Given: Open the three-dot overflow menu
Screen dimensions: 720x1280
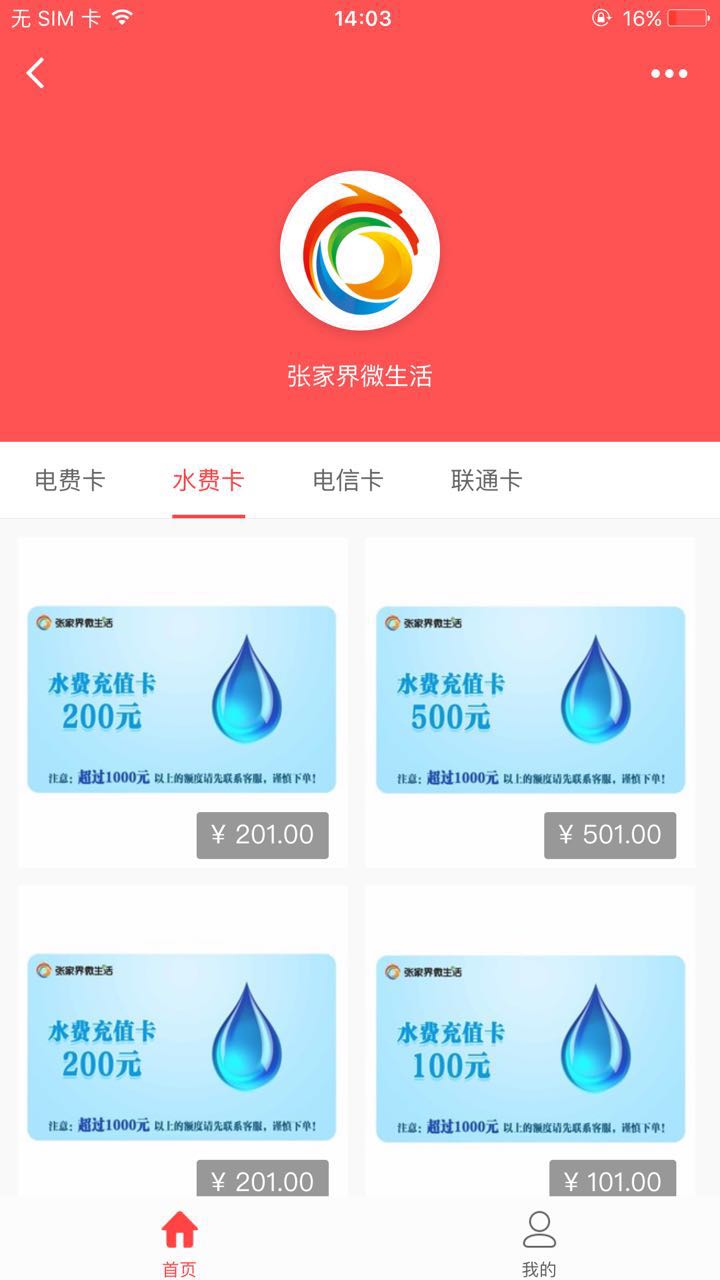Looking at the screenshot, I should point(669,73).
